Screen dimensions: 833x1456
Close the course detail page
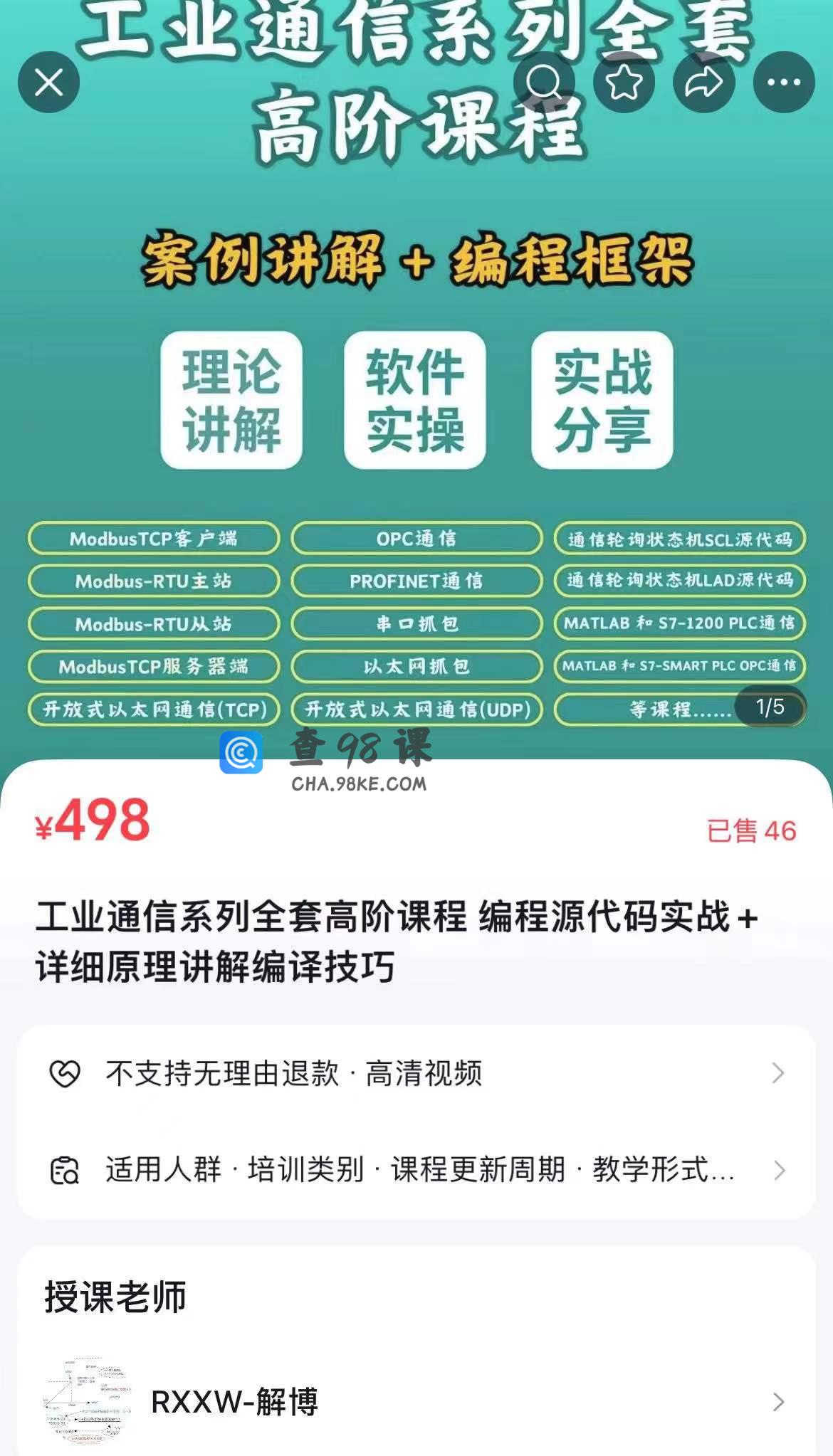coord(48,83)
